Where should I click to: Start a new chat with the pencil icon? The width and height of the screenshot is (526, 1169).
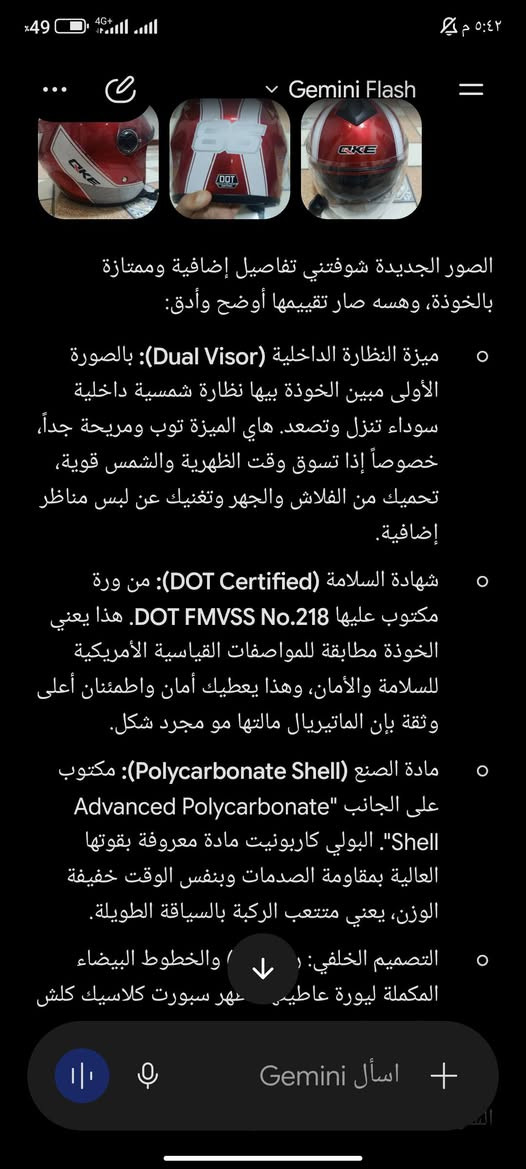(x=120, y=89)
